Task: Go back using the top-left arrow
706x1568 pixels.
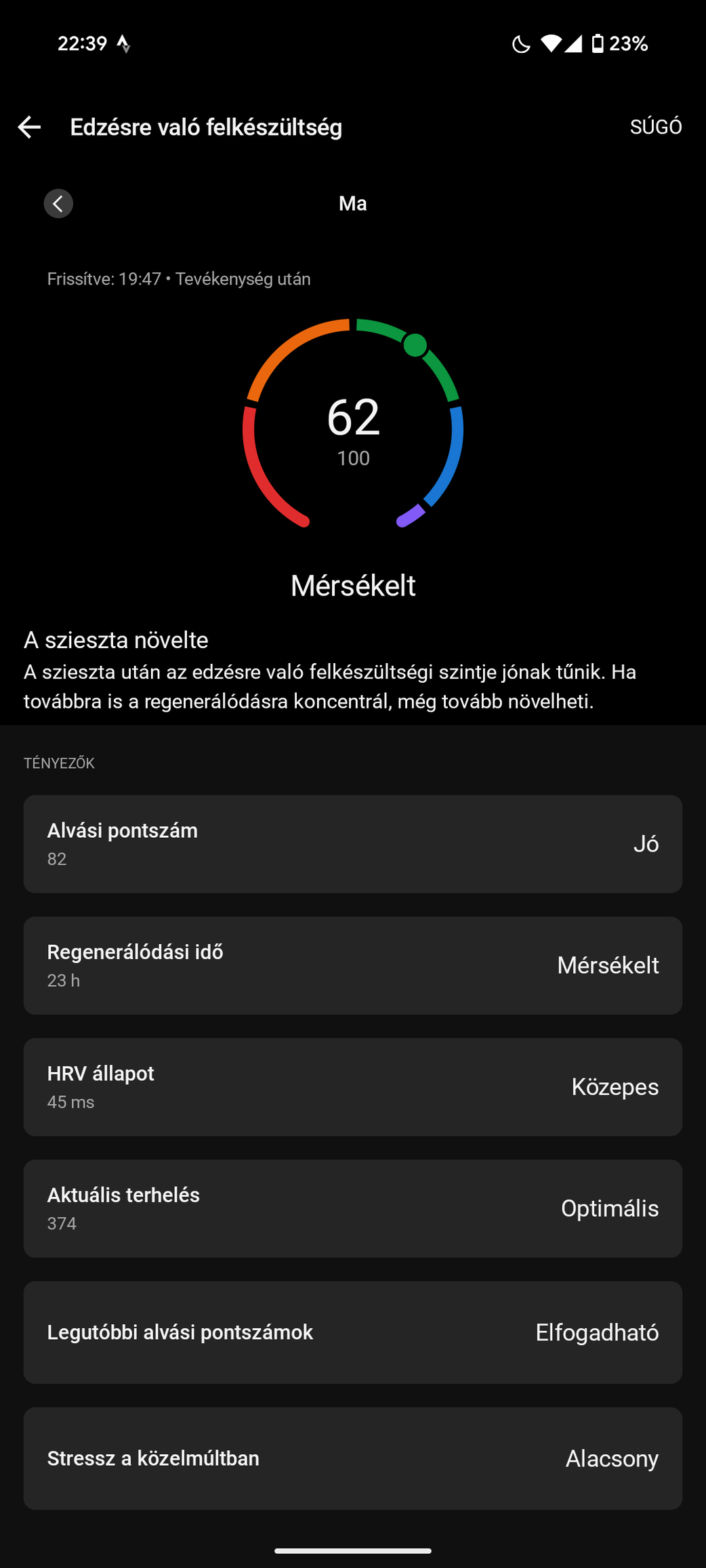Action: (29, 127)
